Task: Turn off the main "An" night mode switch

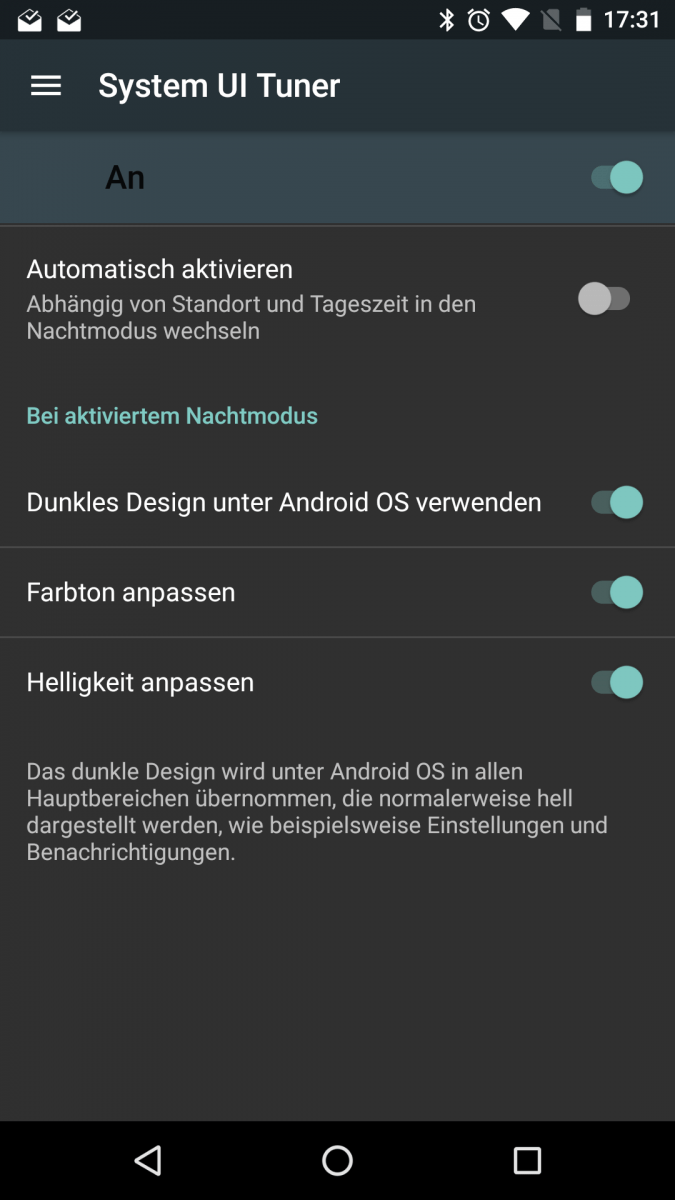Action: pyautogui.click(x=615, y=178)
